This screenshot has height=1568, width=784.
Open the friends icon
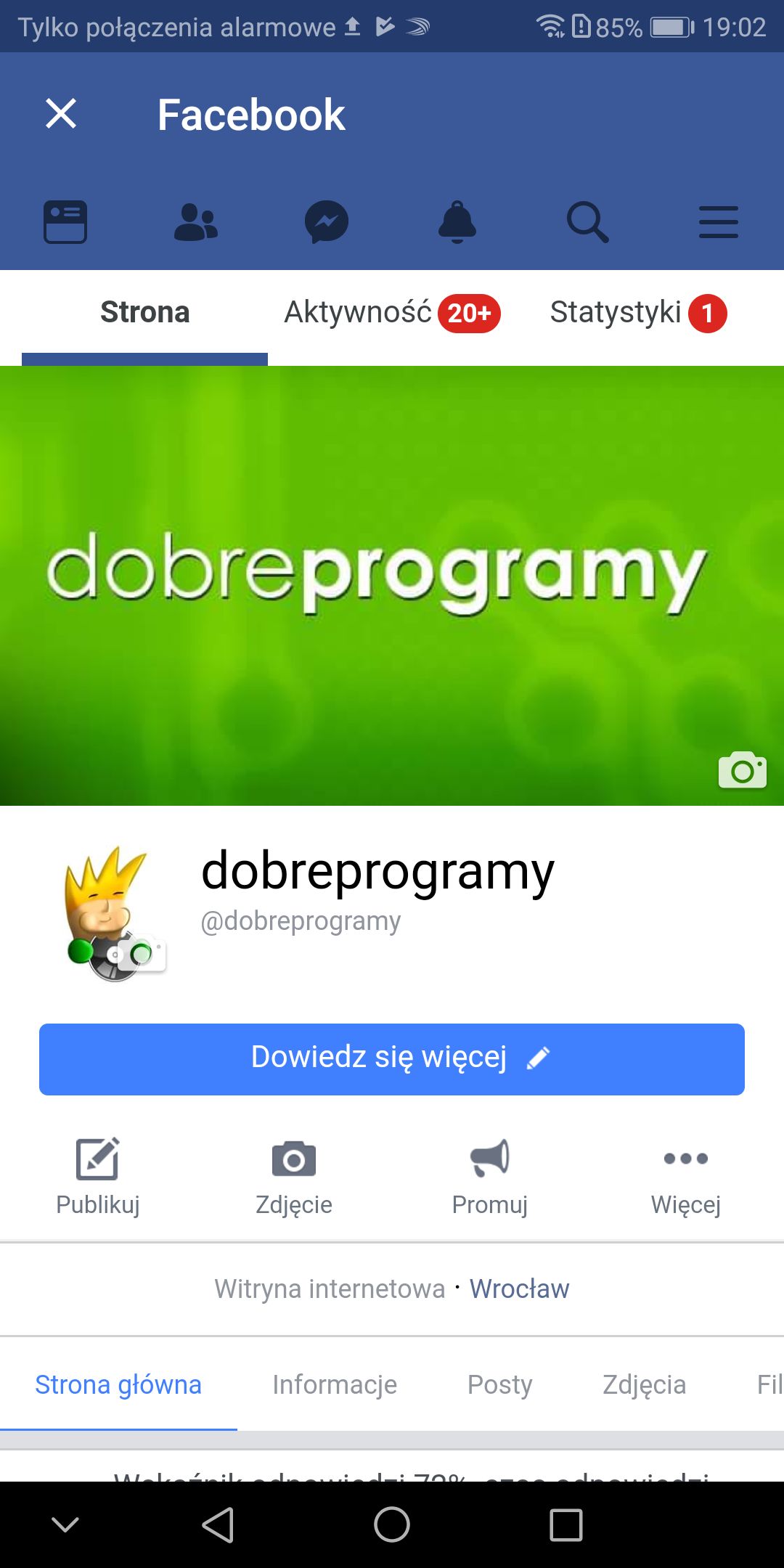coord(196,222)
